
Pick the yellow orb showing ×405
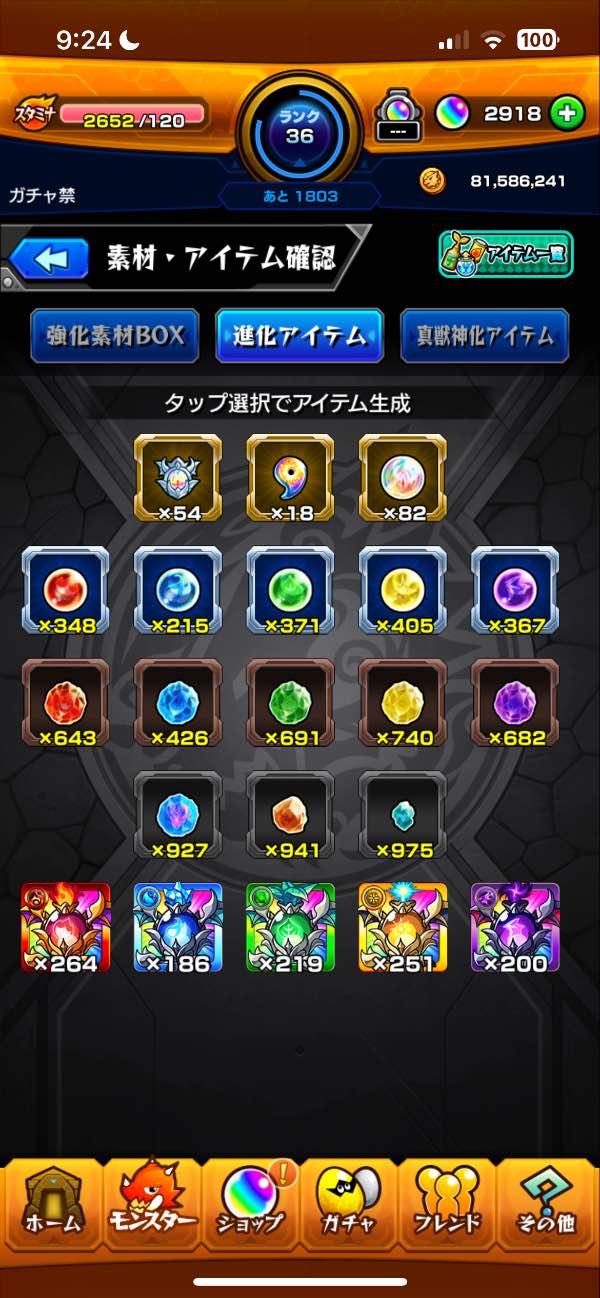pos(403,591)
